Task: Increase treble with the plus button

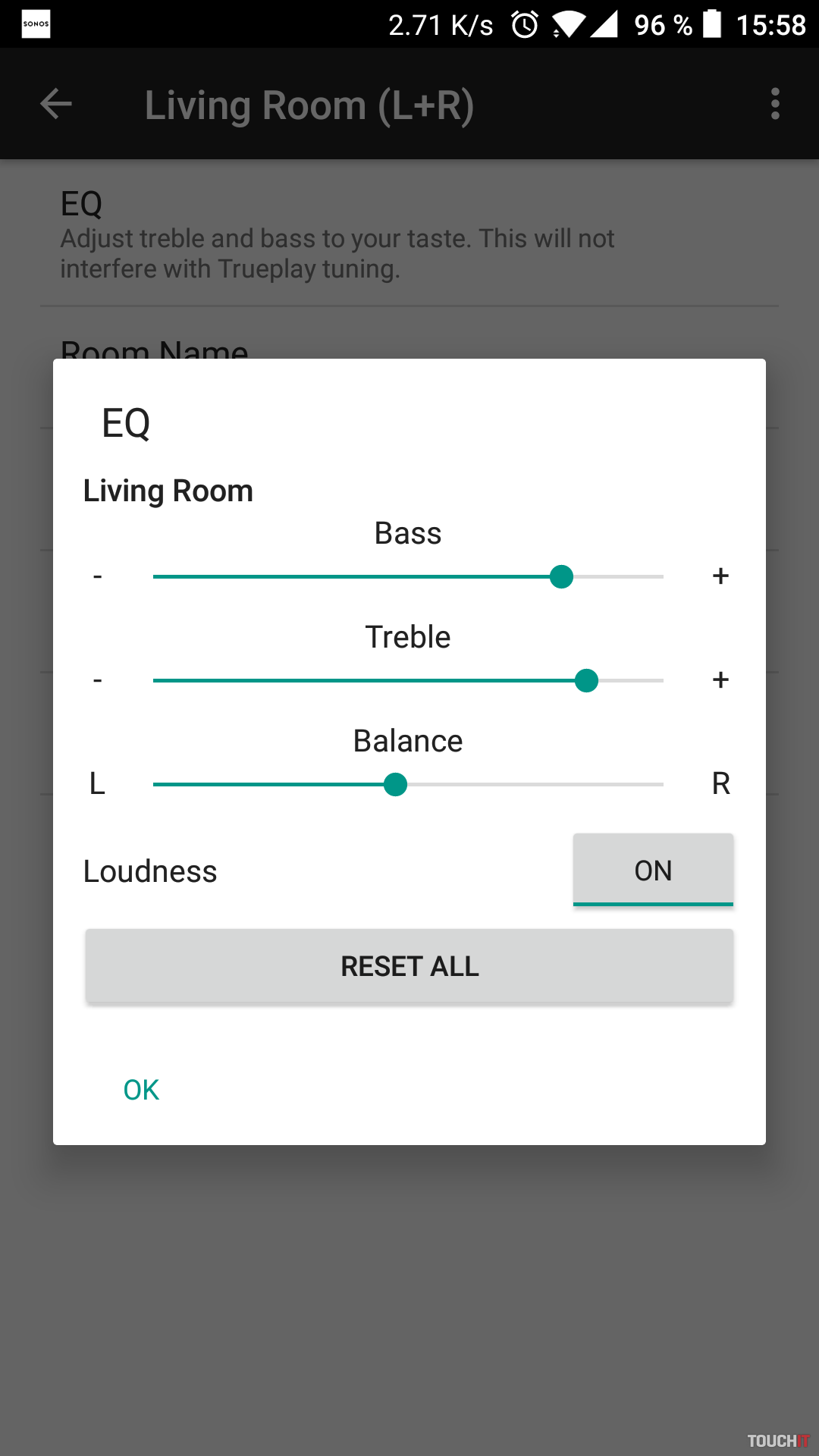Action: (x=720, y=680)
